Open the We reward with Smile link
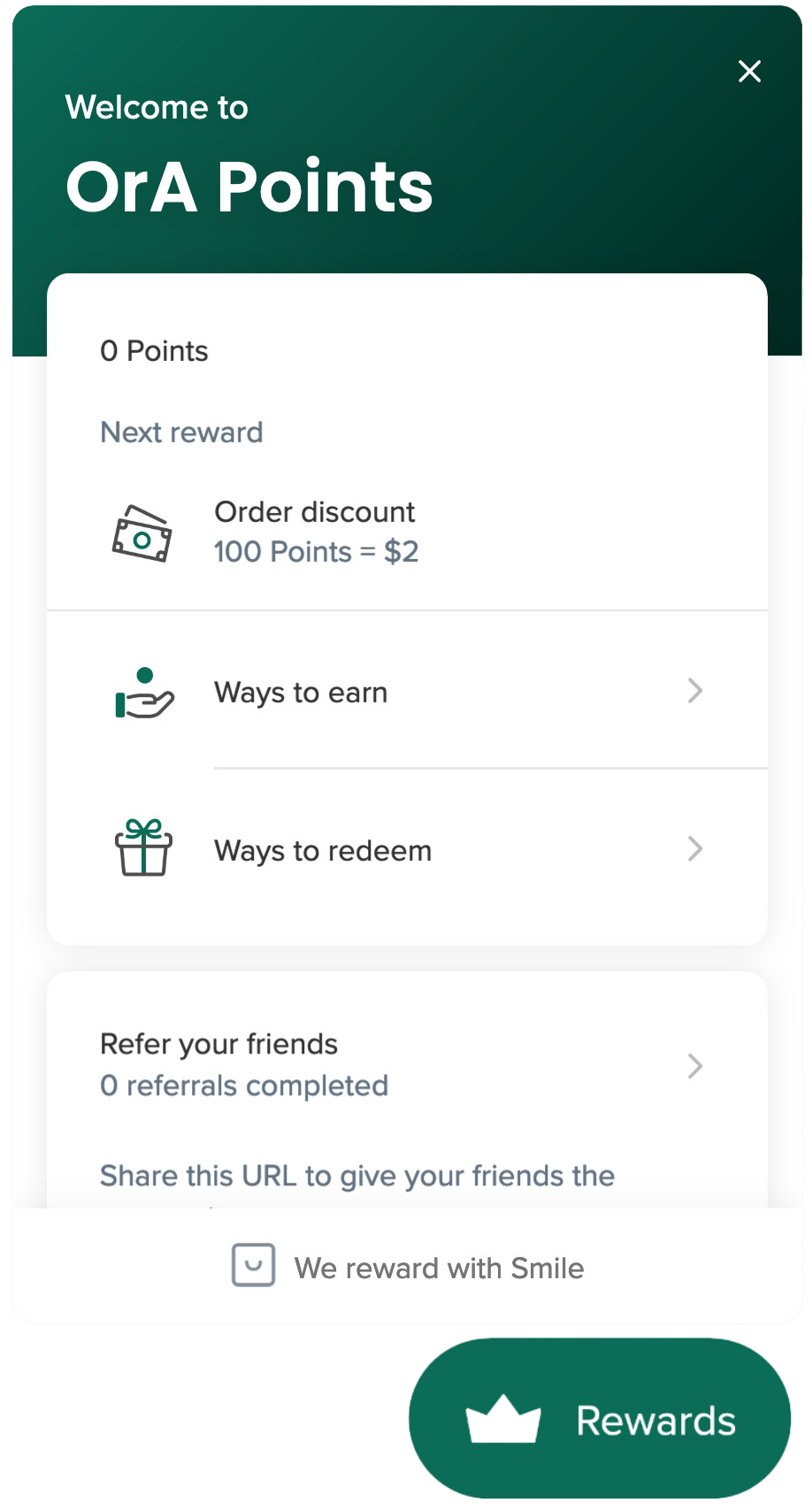The width and height of the screenshot is (812, 1510). coord(408,1267)
